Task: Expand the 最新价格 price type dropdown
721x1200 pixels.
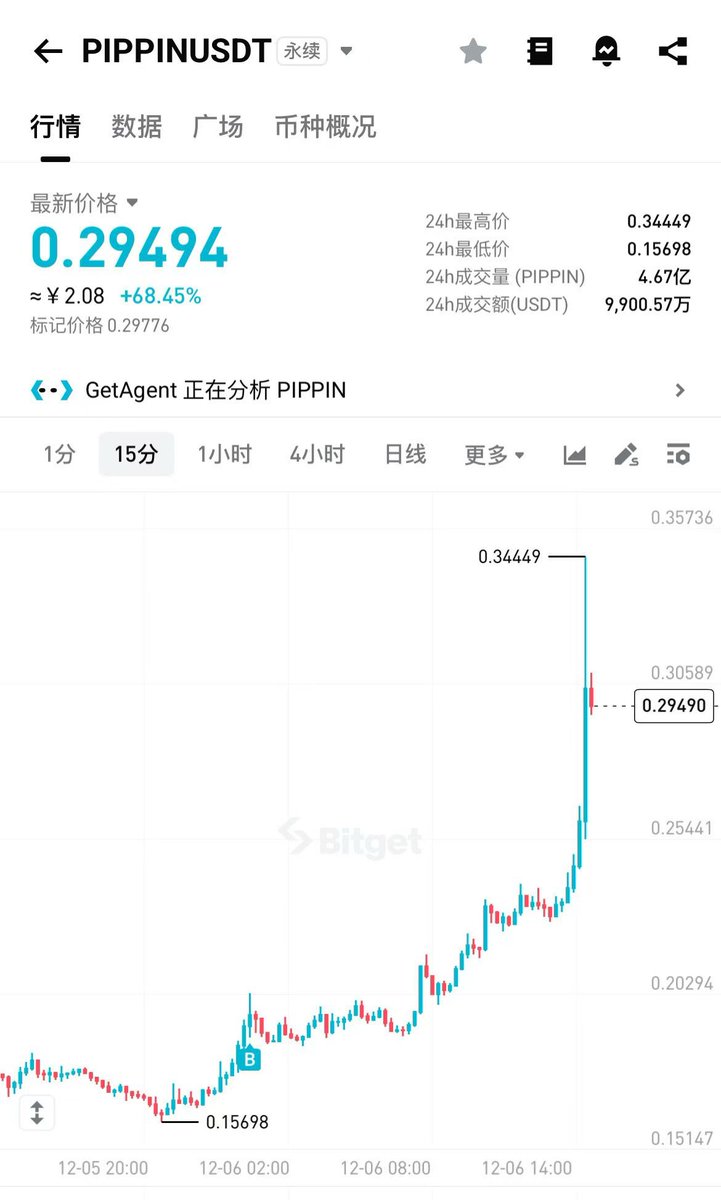Action: coord(132,203)
